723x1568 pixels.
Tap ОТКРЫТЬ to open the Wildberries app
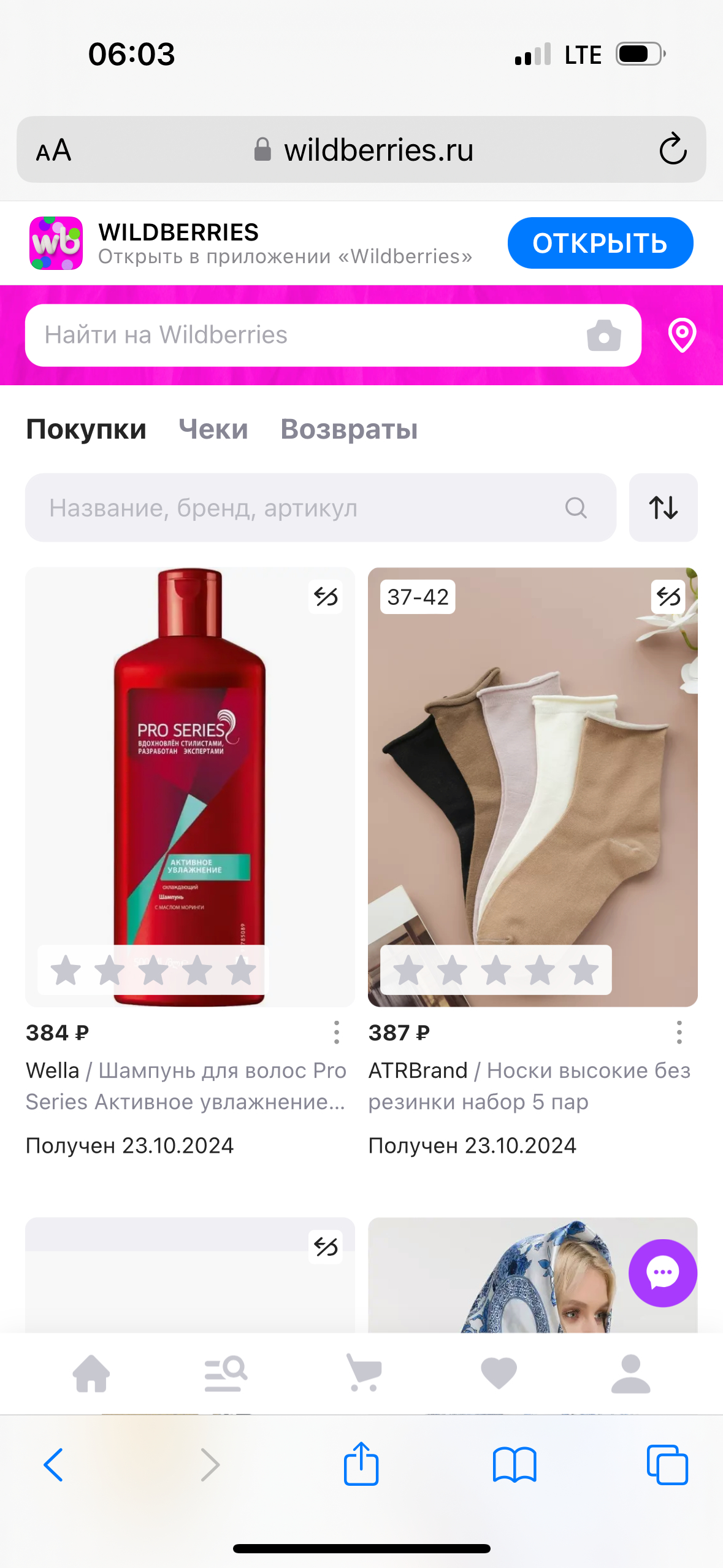(x=600, y=243)
